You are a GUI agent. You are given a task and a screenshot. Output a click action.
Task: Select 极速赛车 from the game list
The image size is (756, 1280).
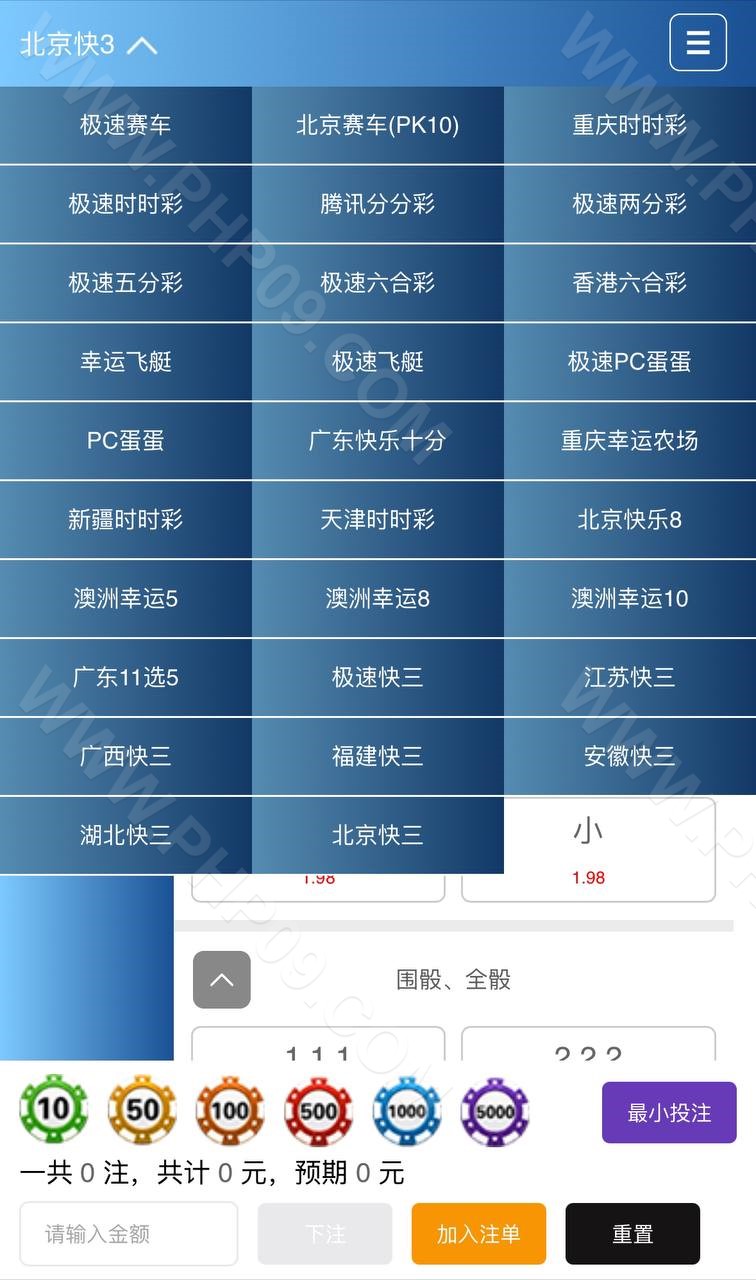point(126,125)
